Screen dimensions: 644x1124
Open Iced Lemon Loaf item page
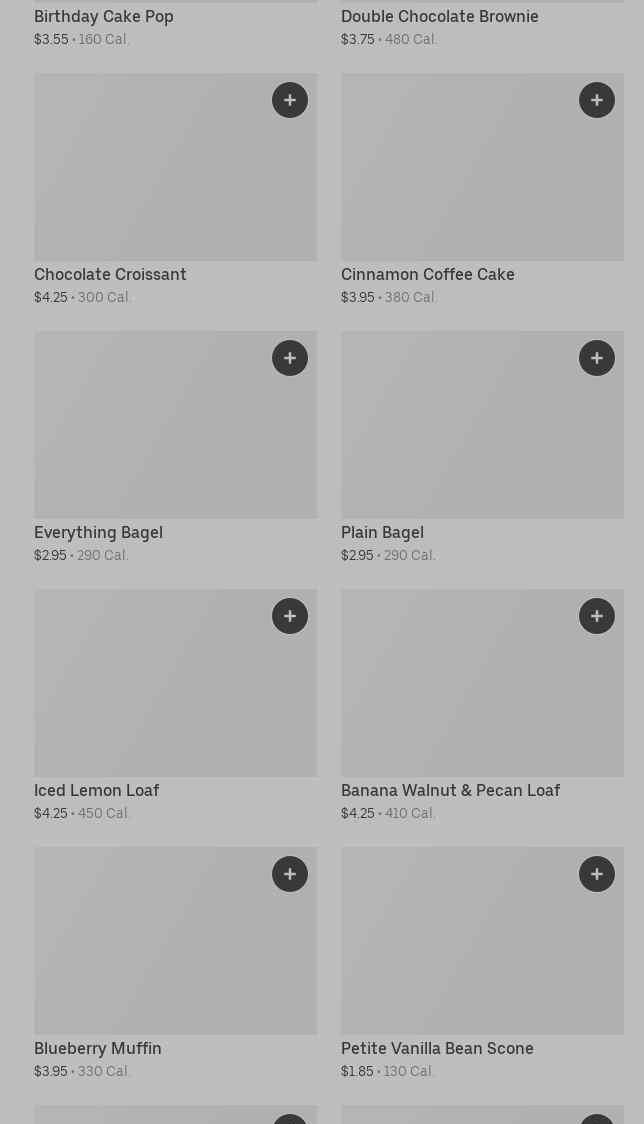(x=150, y=700)
